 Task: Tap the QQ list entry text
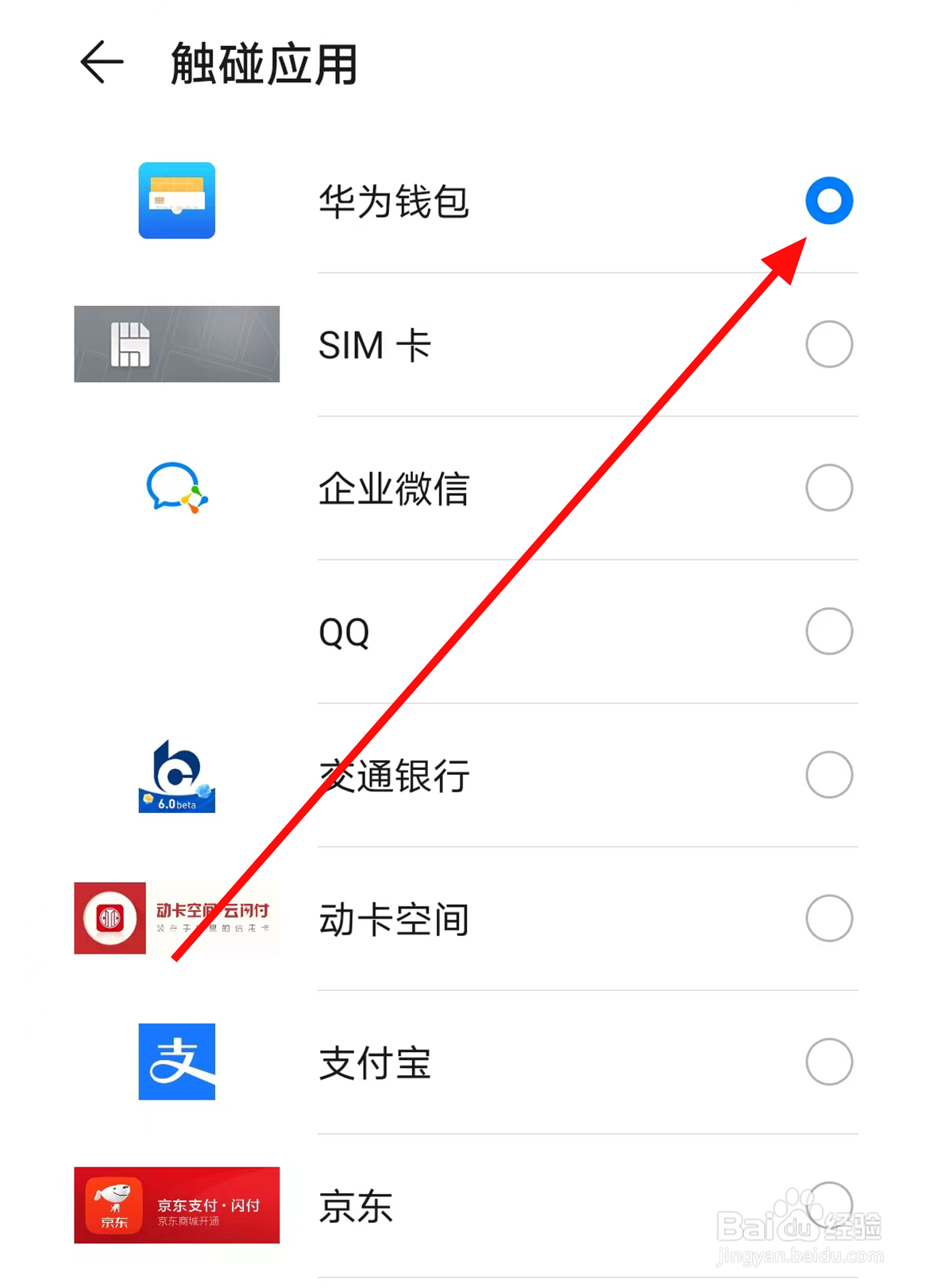pyautogui.click(x=343, y=631)
